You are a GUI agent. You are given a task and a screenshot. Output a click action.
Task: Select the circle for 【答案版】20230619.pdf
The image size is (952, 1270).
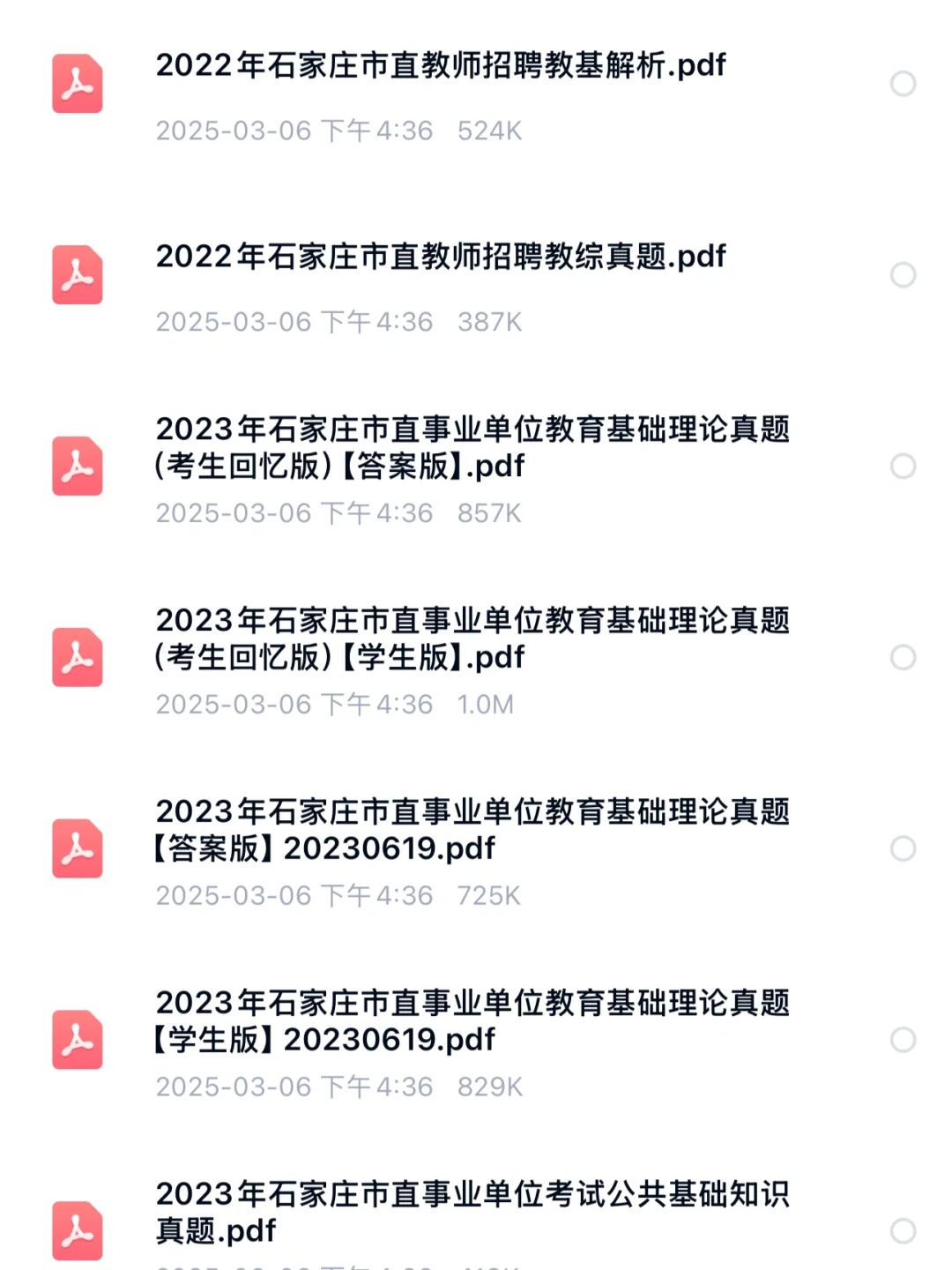point(903,848)
